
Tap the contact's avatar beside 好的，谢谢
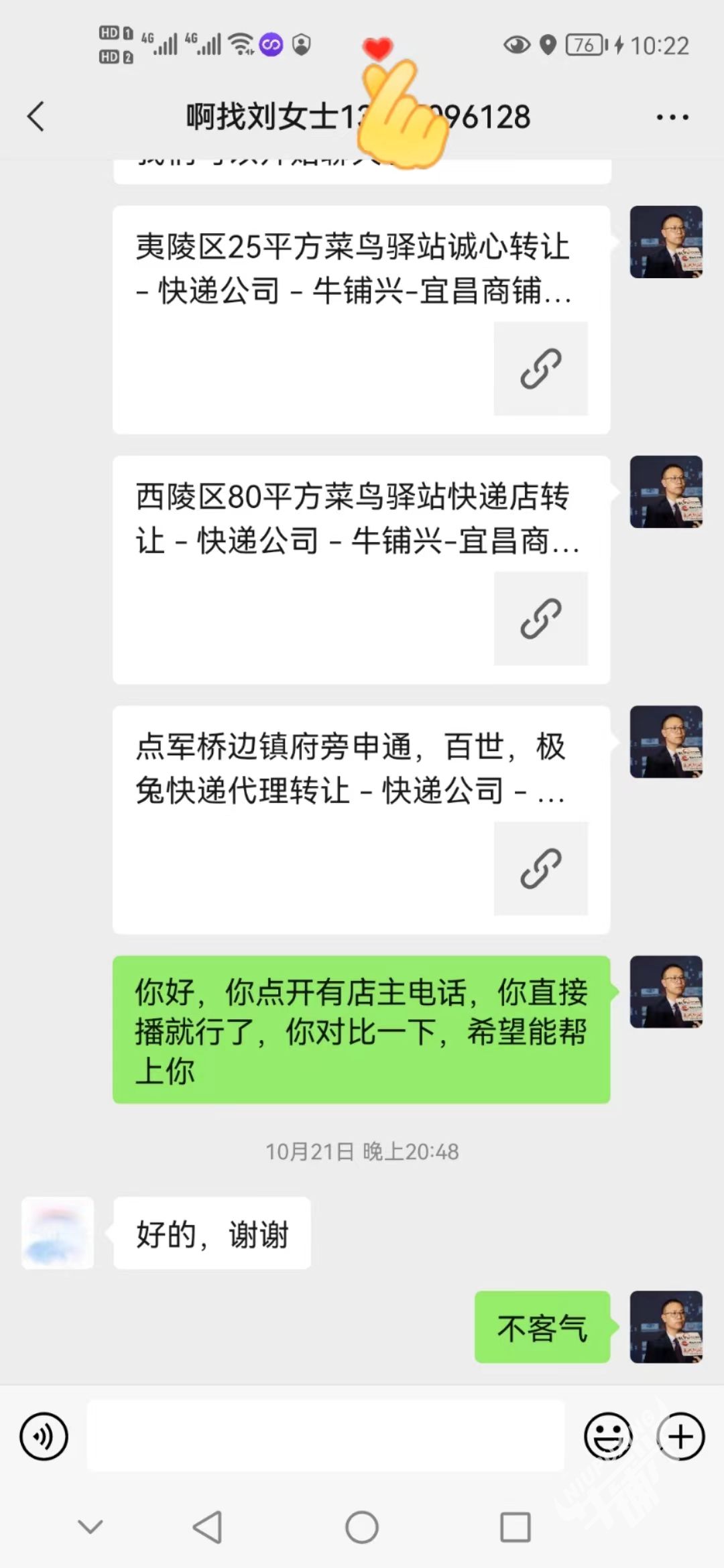tap(58, 1233)
